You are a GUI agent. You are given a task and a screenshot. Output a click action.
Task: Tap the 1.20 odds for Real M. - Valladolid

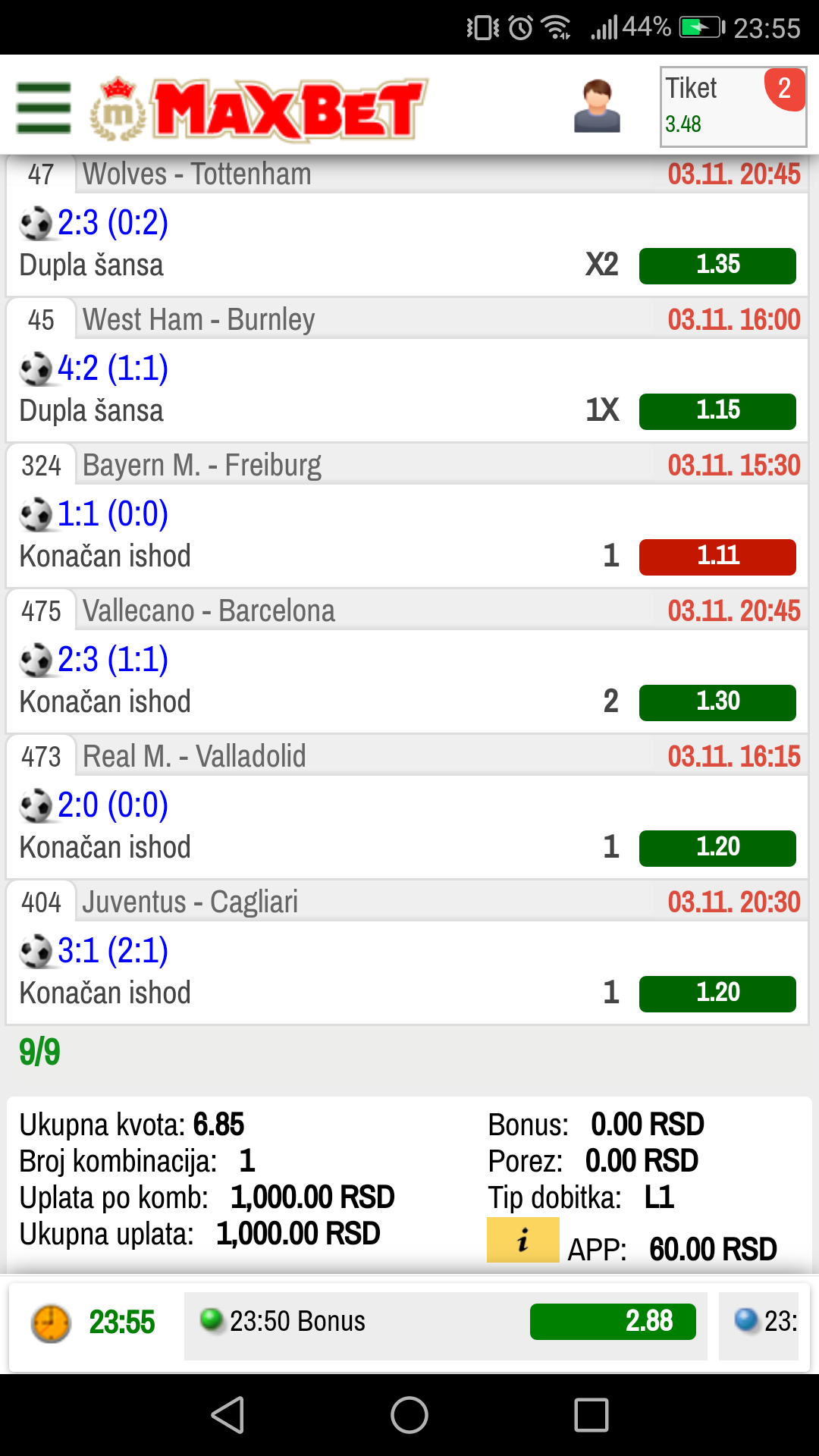[717, 848]
